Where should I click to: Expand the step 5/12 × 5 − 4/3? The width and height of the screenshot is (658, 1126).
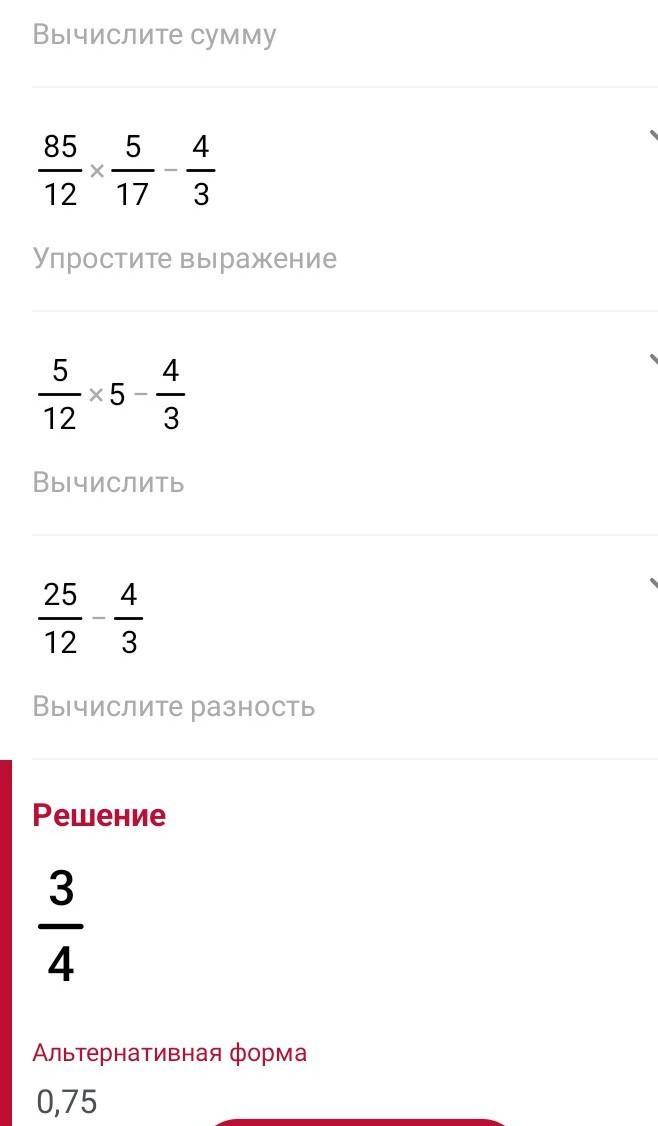[652, 361]
